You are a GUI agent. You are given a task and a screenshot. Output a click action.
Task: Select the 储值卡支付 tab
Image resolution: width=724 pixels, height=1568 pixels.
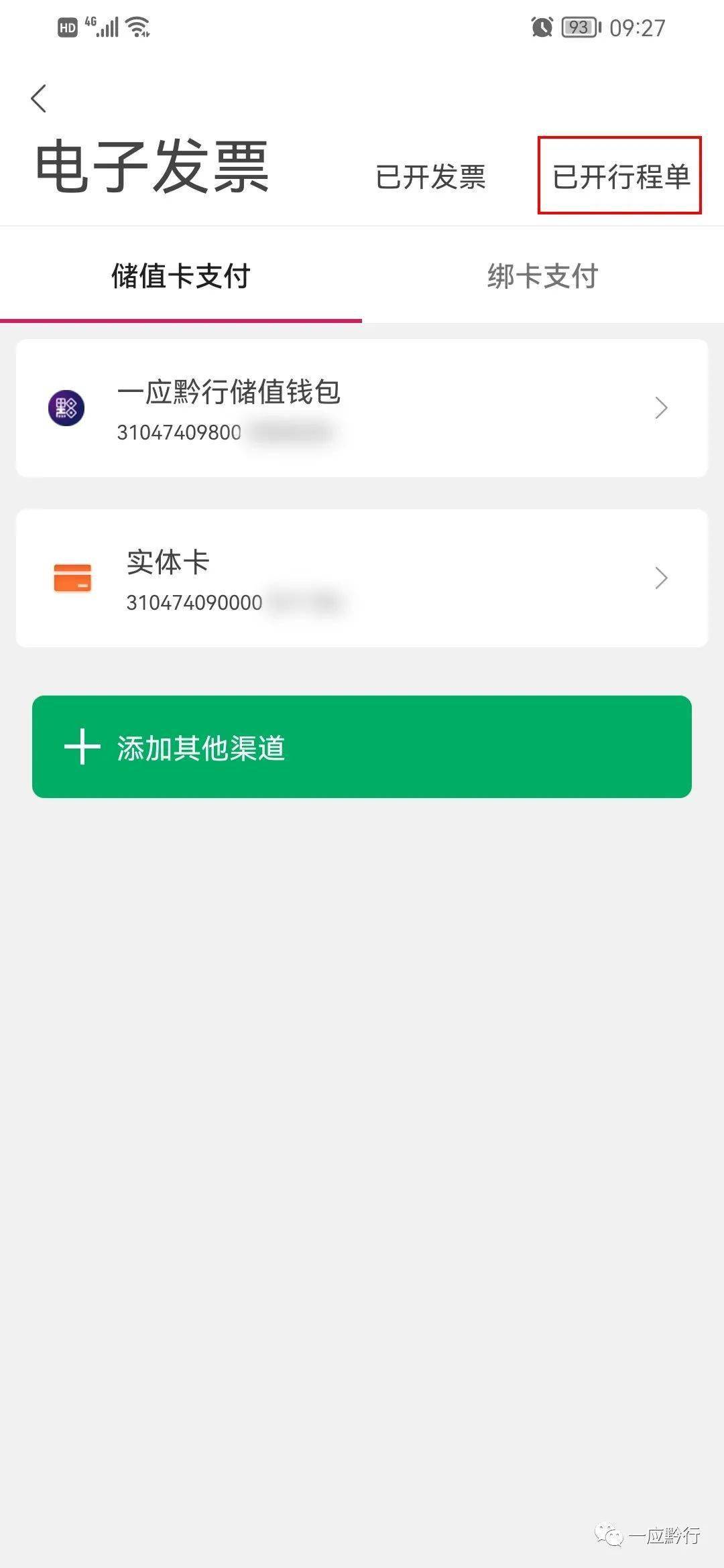coord(181,276)
